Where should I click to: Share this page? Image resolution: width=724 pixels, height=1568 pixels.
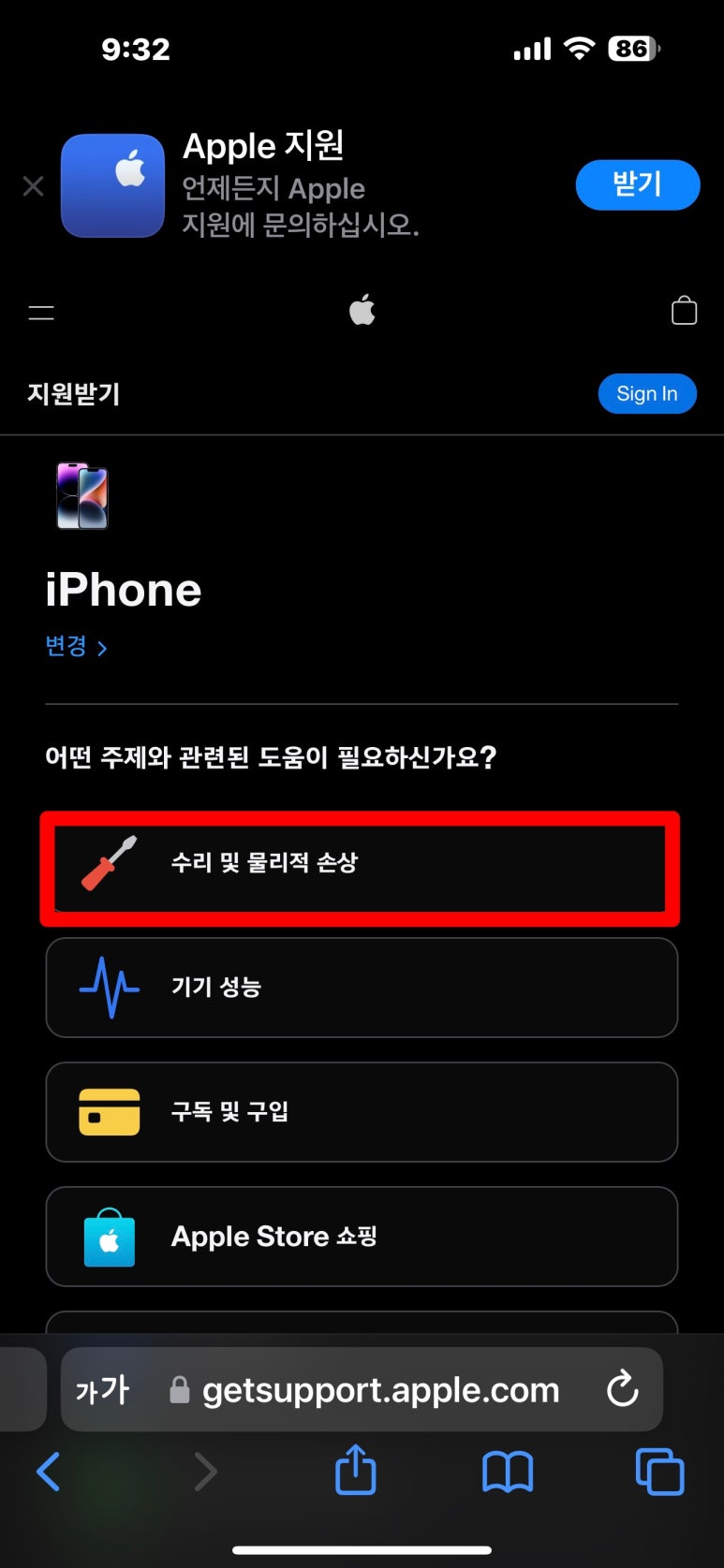pos(356,1470)
